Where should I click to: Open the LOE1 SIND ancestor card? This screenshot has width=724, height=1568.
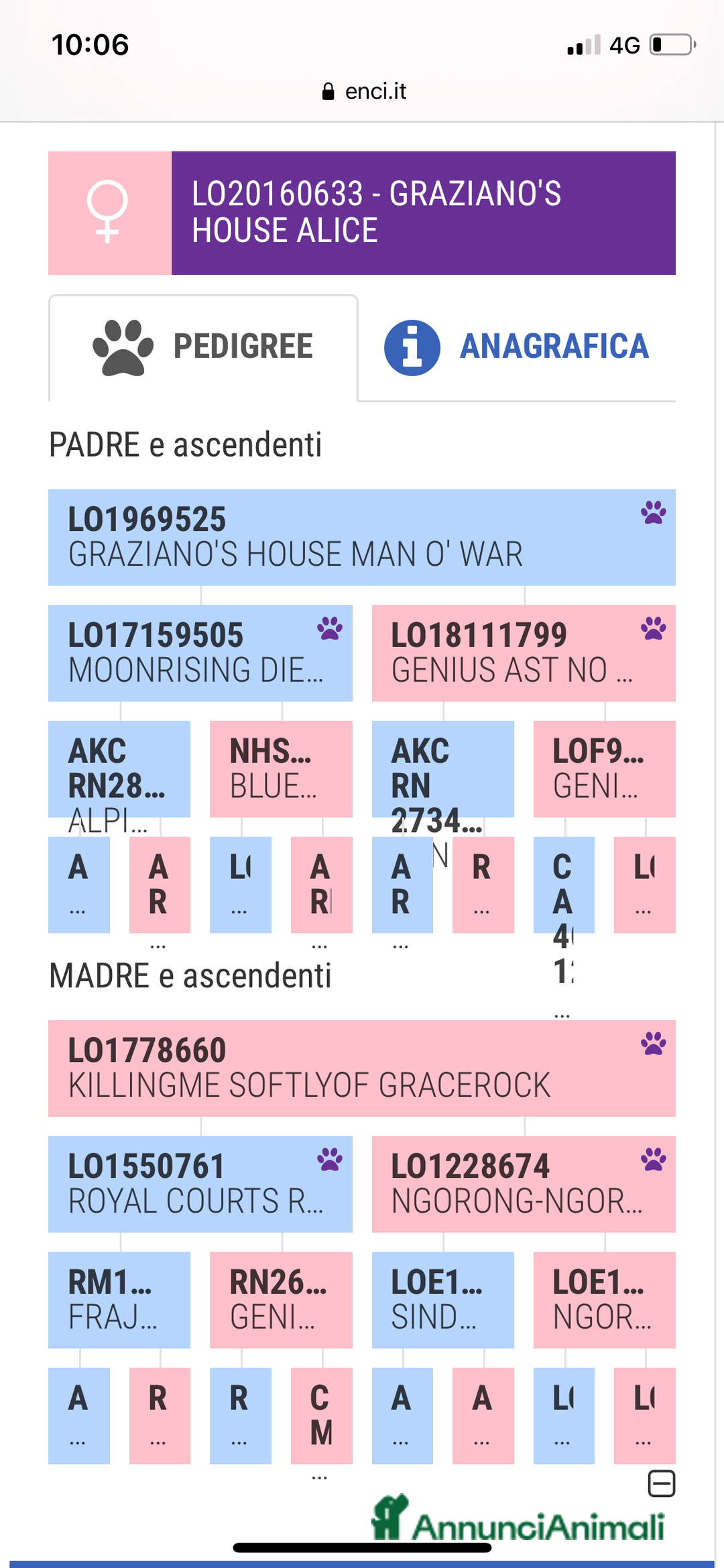(x=442, y=1300)
